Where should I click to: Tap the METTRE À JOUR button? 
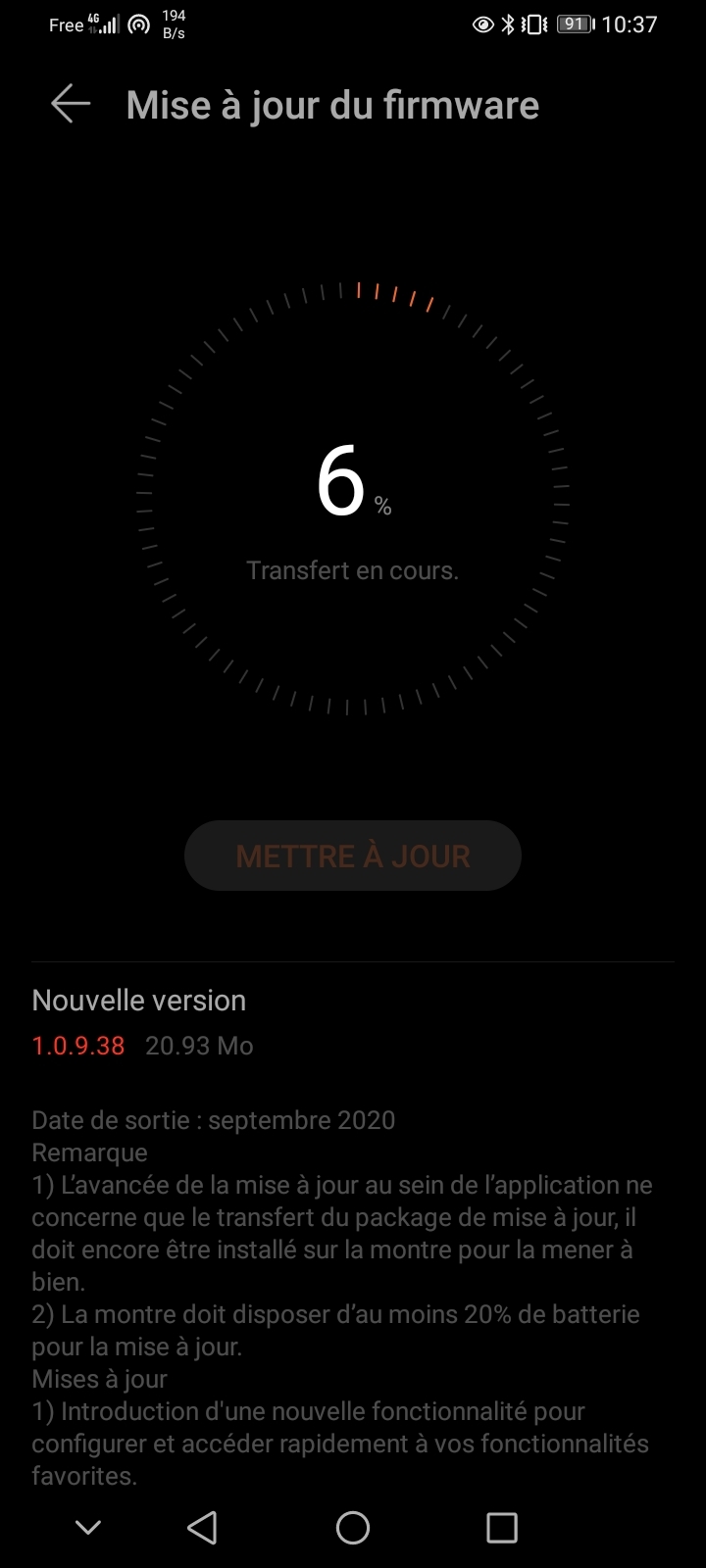pos(353,856)
